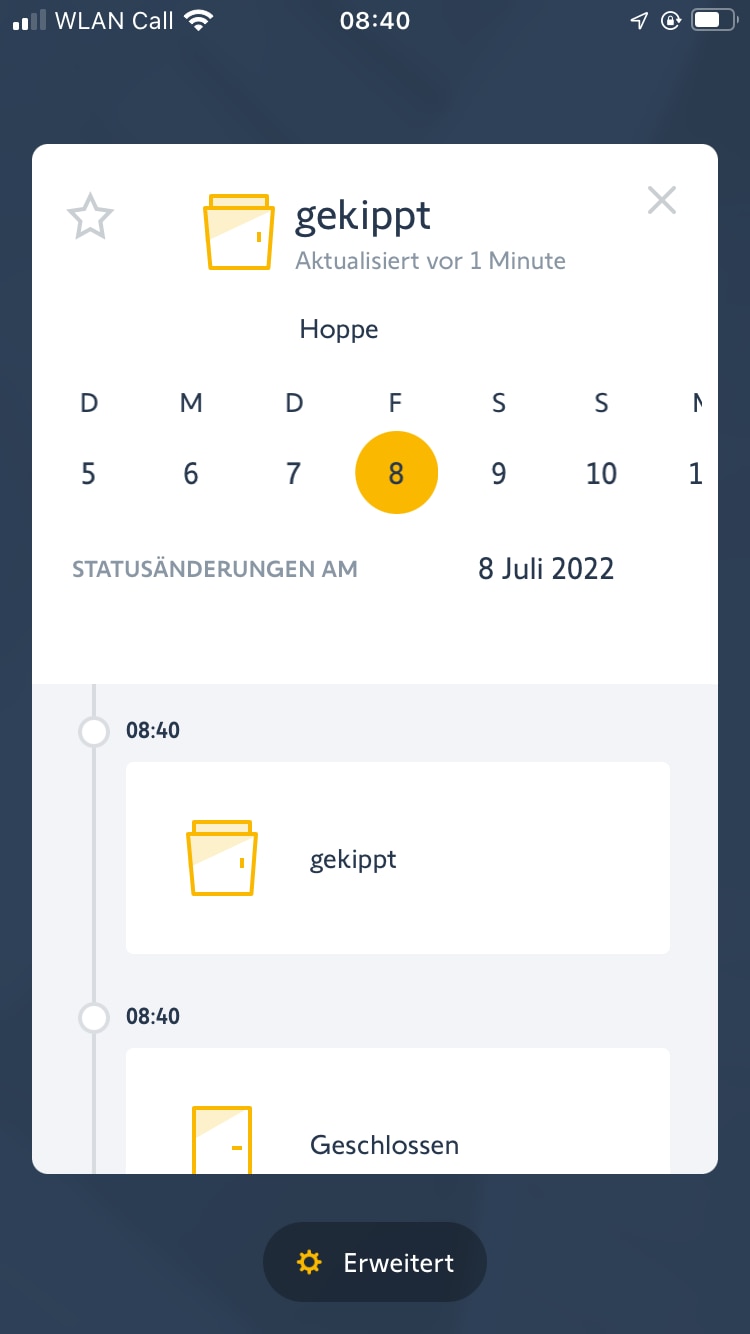750x1334 pixels.
Task: Select day 6 in the calendar
Action: tap(191, 473)
